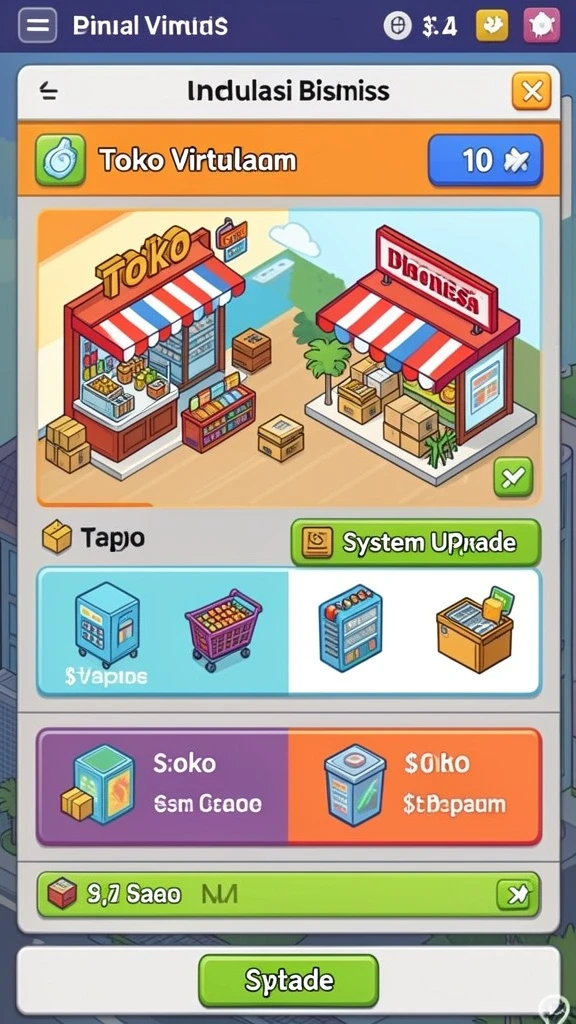The image size is (576, 1024).
Task: Open the hamburger menu
Action: [x=39, y=25]
